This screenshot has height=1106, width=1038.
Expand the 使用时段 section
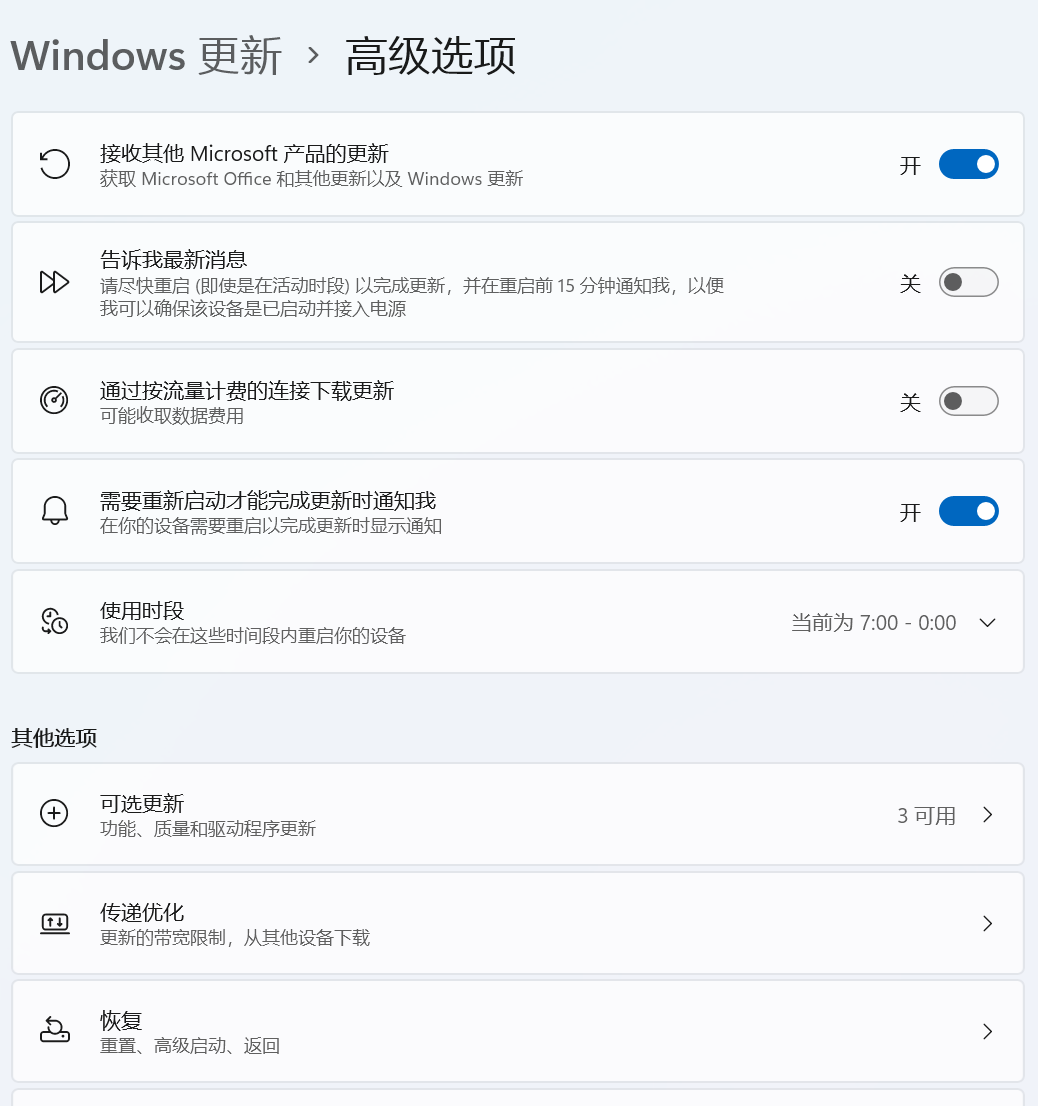[x=986, y=622]
